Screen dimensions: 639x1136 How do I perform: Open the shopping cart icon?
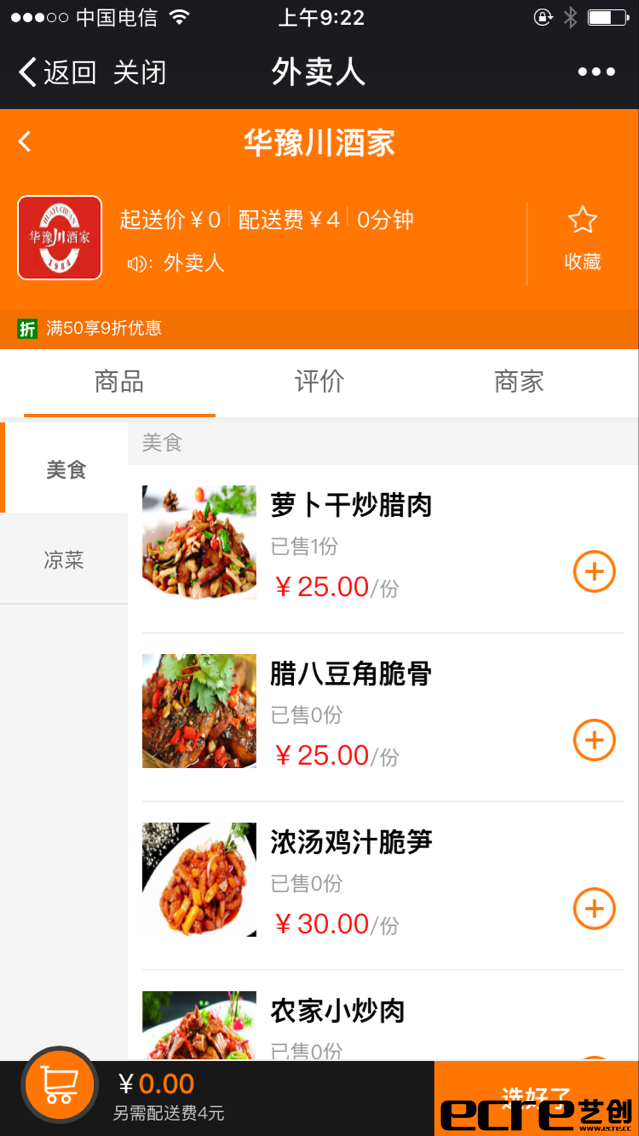click(x=60, y=1084)
